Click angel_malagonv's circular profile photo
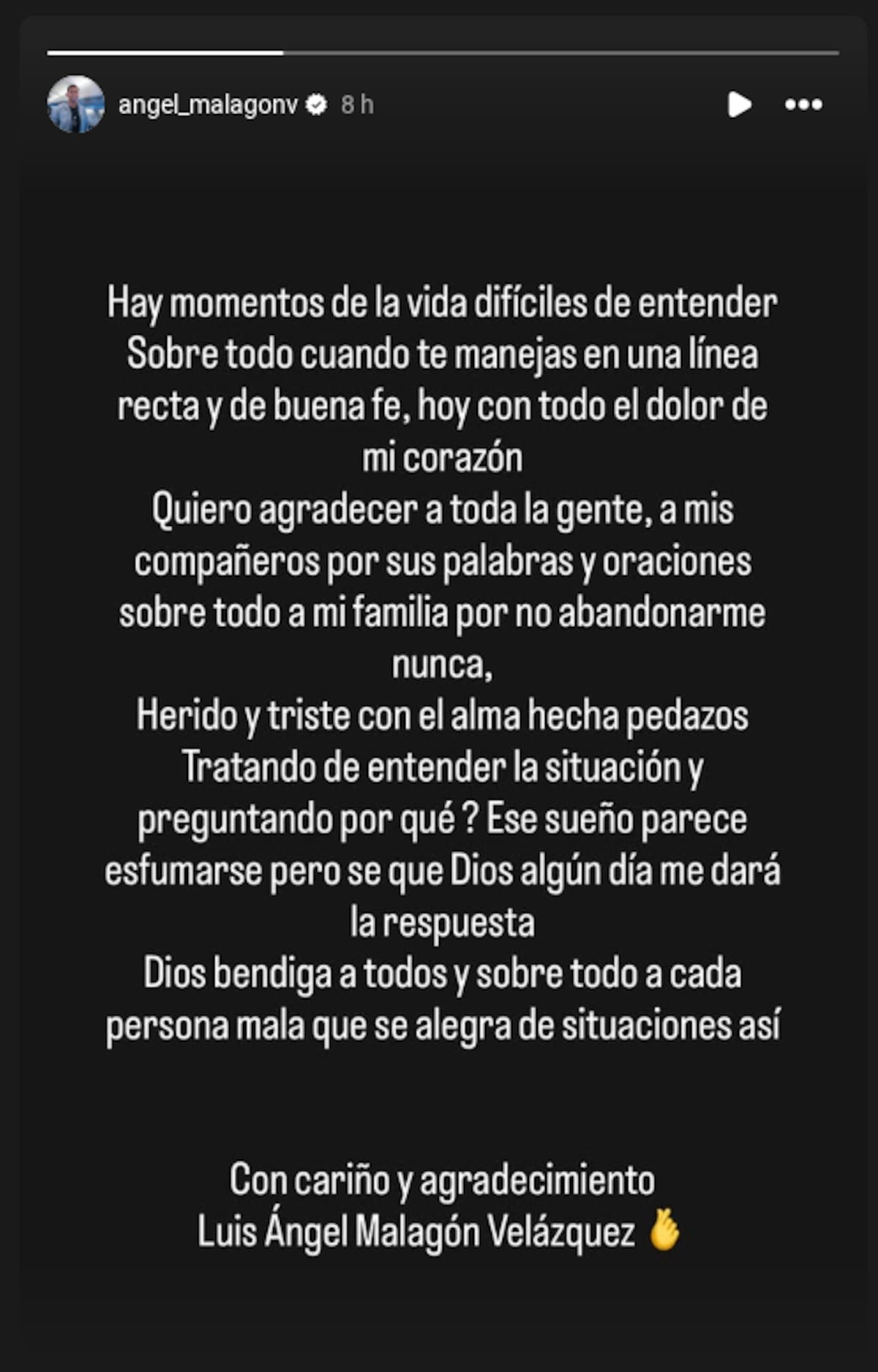Screen dimensions: 878x1372 (x=73, y=105)
